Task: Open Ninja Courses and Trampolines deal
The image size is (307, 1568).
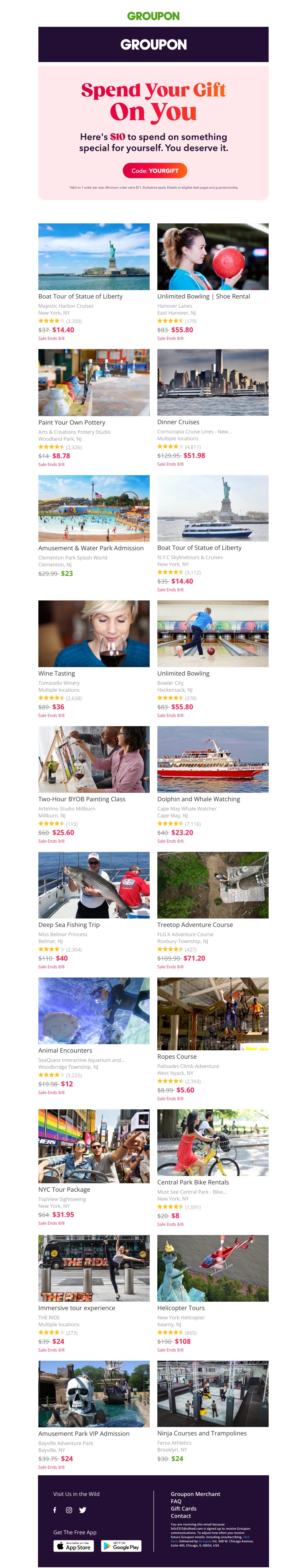Action: click(x=213, y=1393)
